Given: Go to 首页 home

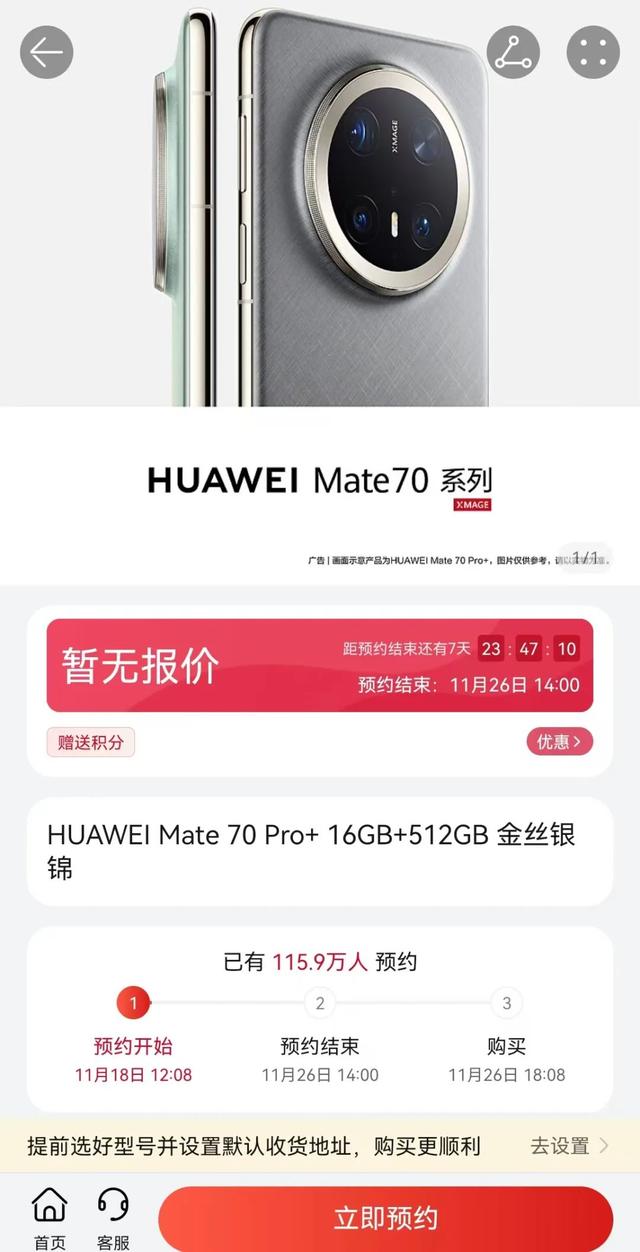Looking at the screenshot, I should 49,1218.
